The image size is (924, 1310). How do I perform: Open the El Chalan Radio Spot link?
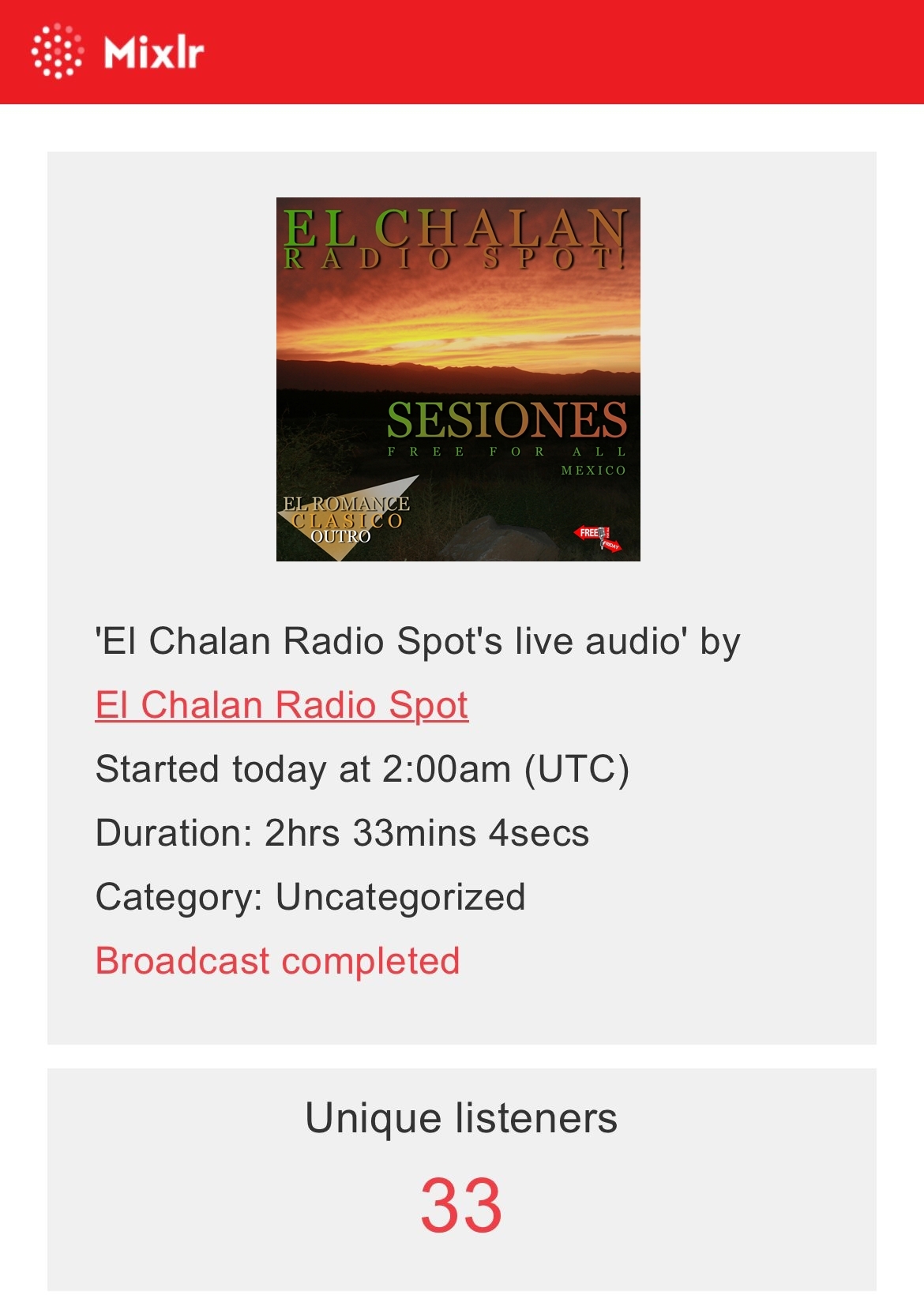(281, 705)
